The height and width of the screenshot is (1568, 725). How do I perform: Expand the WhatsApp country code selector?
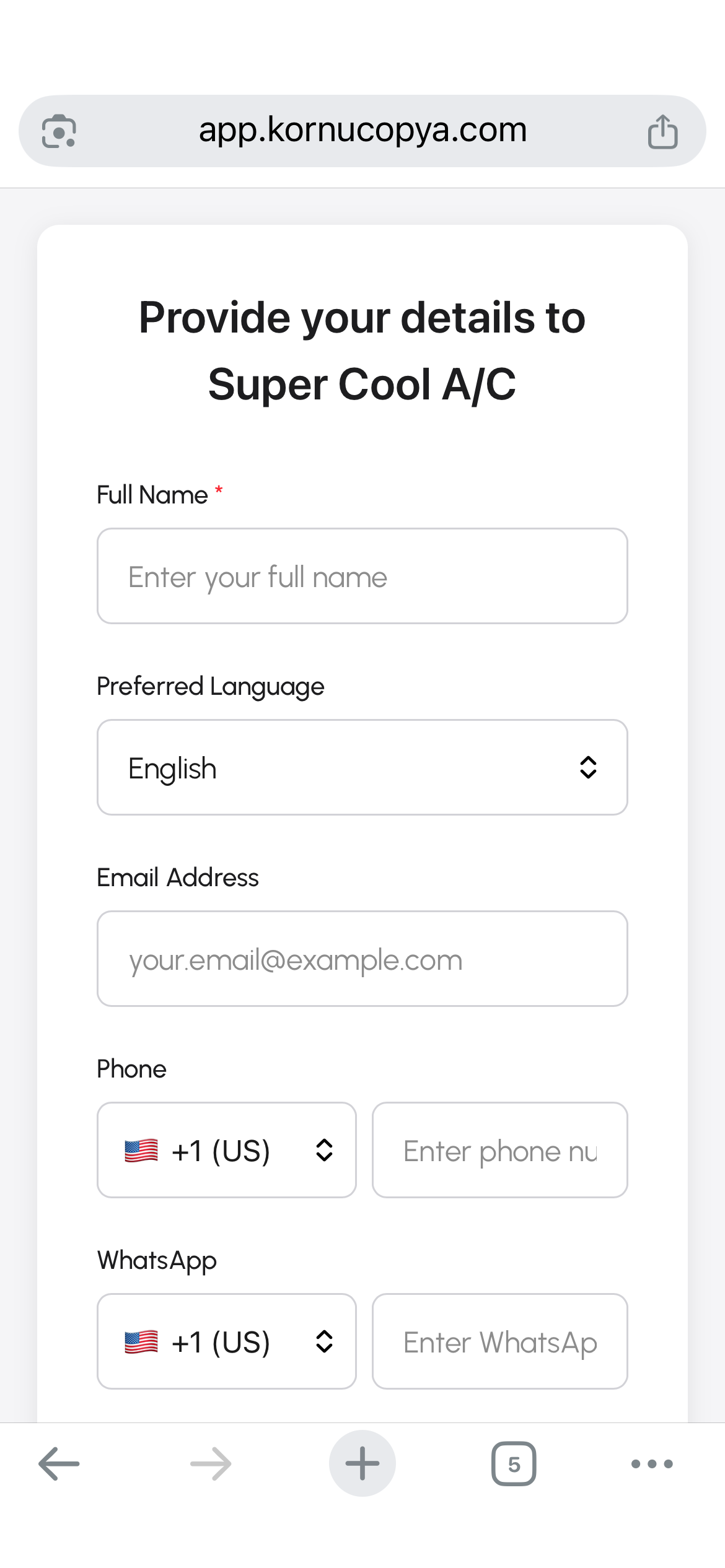(x=325, y=1342)
